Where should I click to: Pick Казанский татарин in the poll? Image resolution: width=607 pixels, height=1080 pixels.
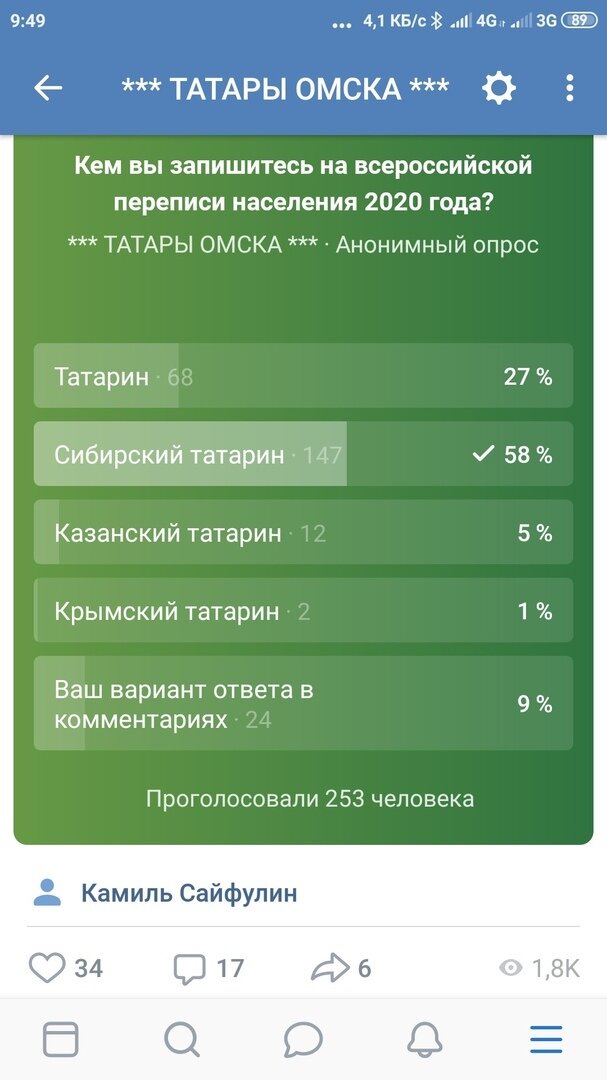pyautogui.click(x=303, y=532)
